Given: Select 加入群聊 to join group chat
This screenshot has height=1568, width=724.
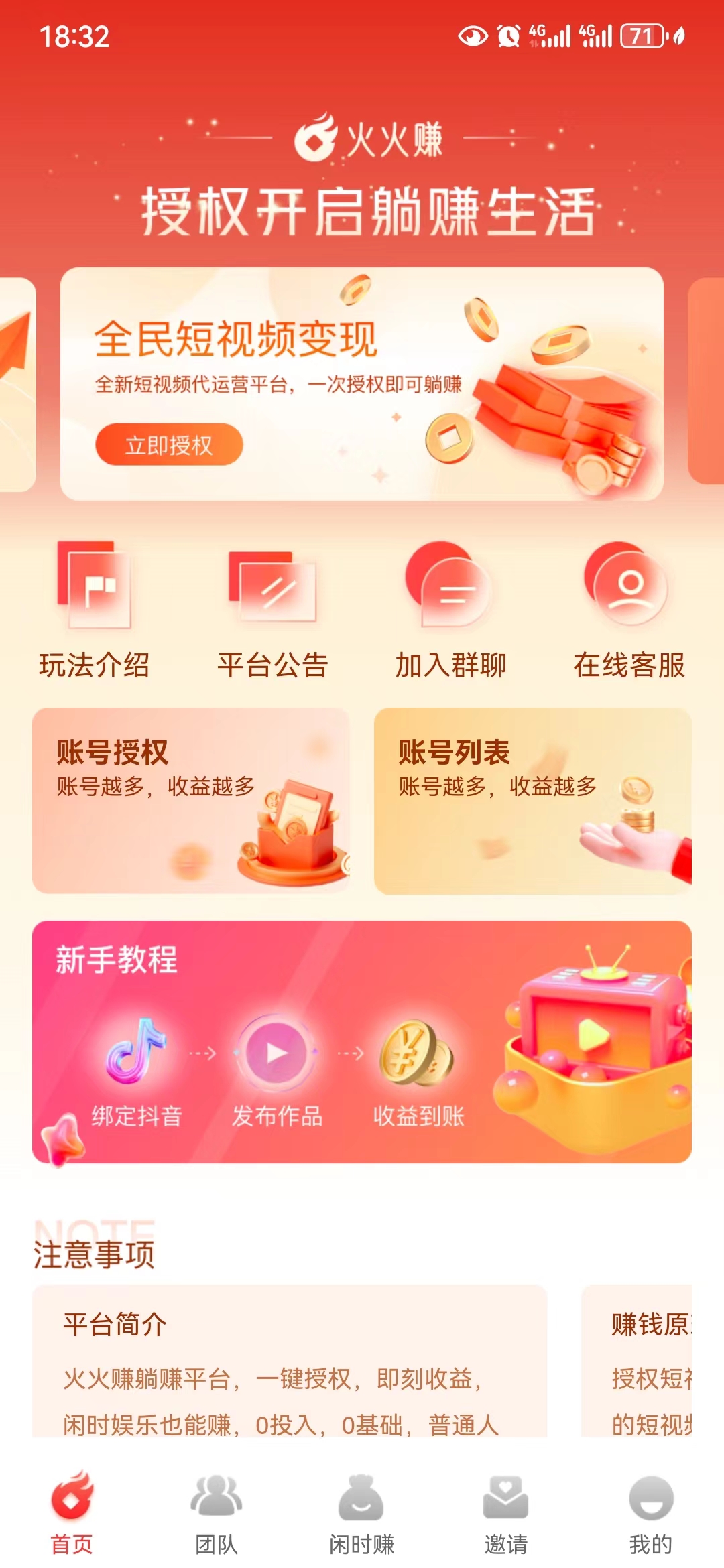Looking at the screenshot, I should (450, 610).
